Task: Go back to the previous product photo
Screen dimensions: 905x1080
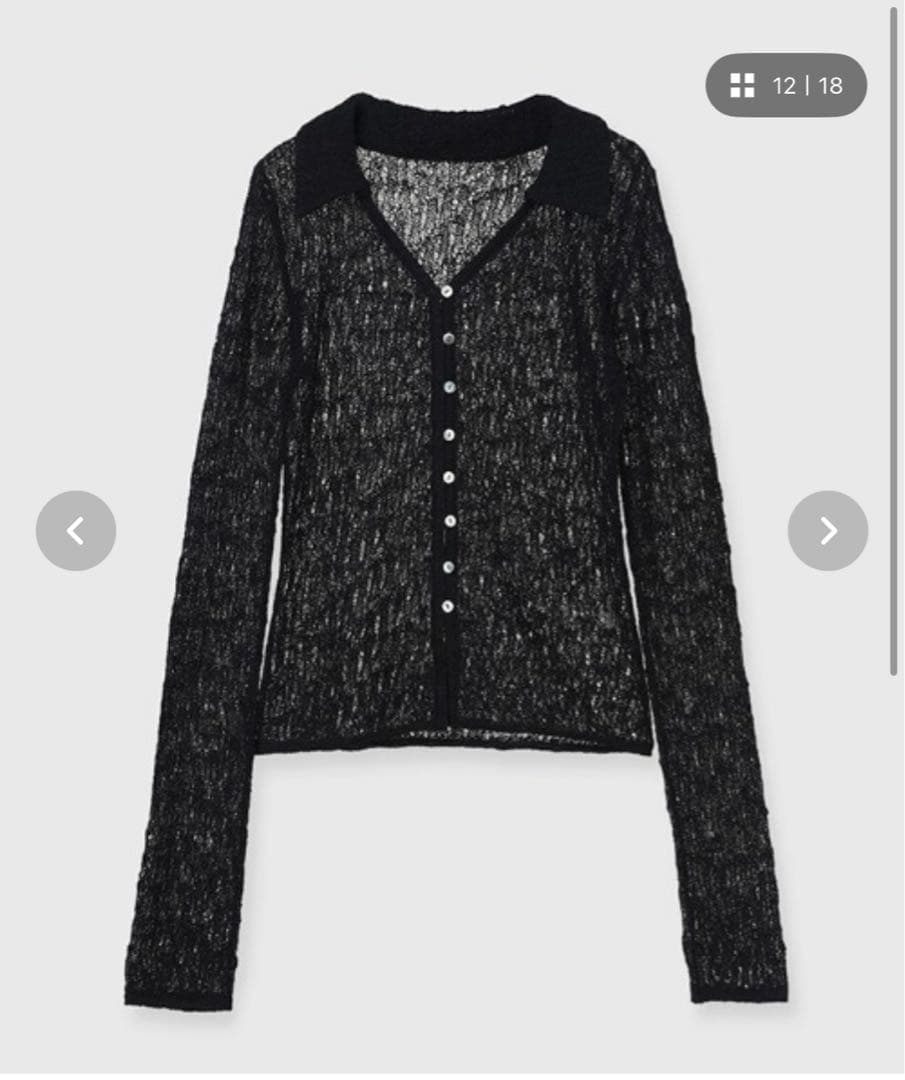Action: (75, 531)
